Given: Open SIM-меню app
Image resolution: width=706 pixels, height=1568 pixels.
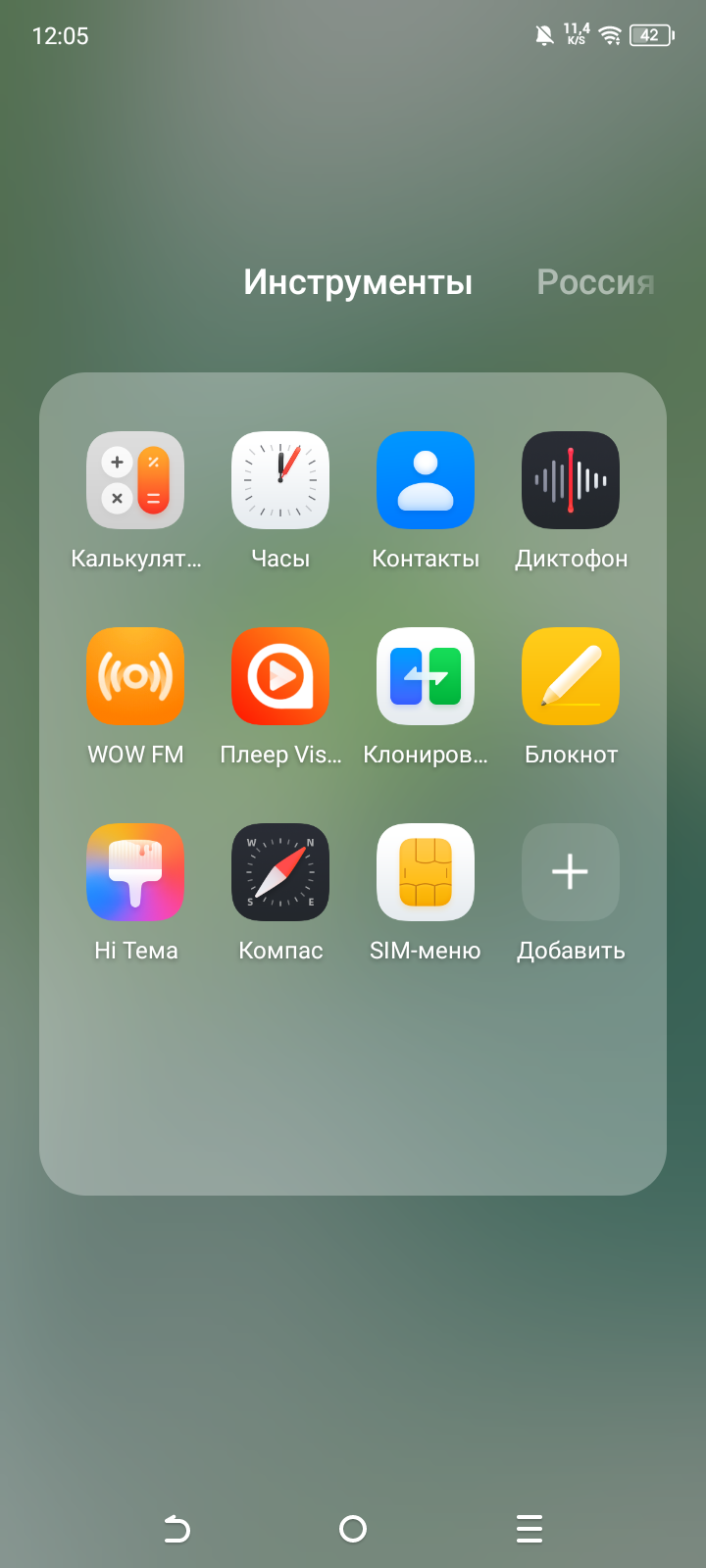Looking at the screenshot, I should pyautogui.click(x=426, y=872).
